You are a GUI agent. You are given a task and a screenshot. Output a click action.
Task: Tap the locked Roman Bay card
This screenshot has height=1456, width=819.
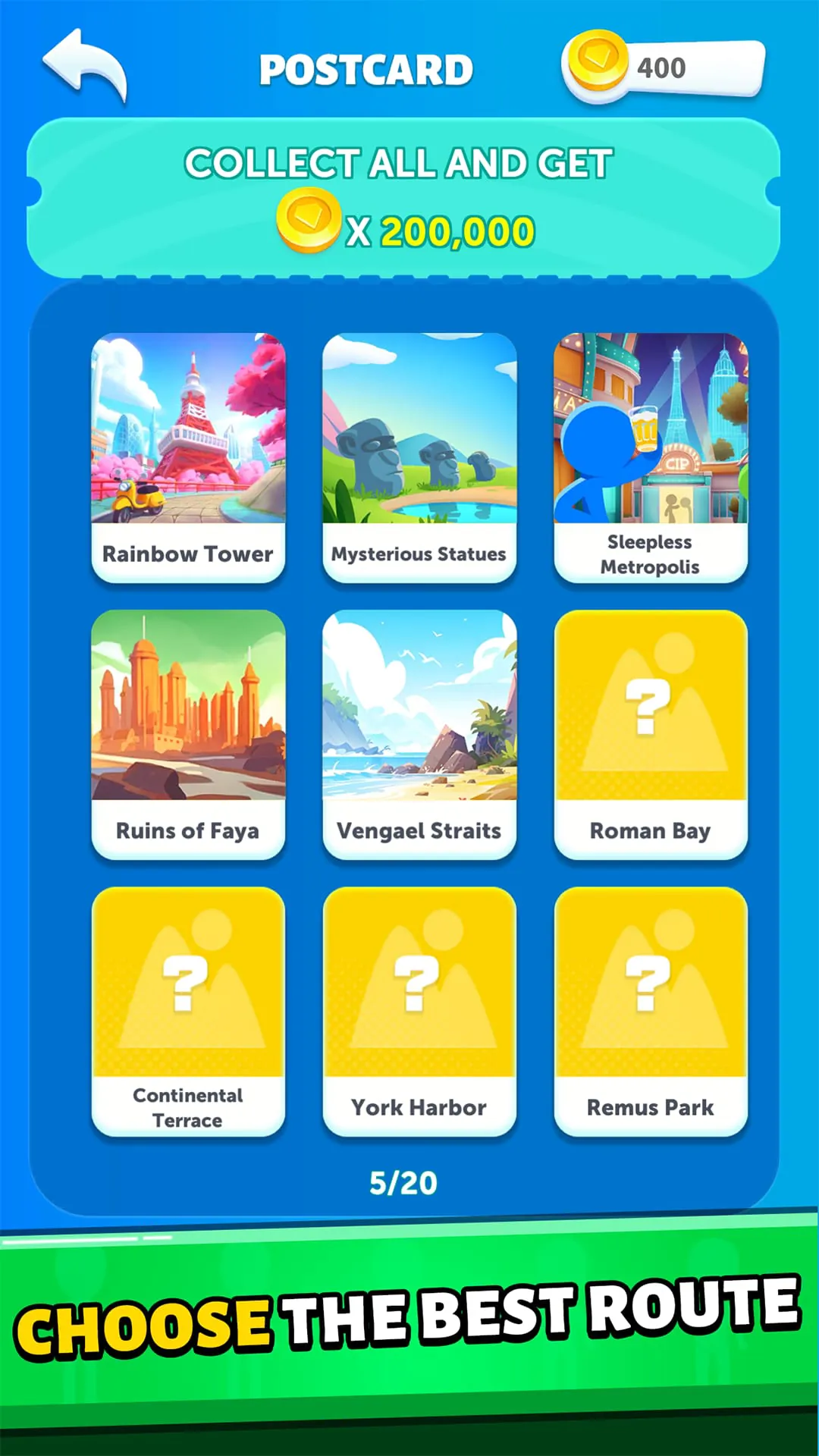pyautogui.click(x=651, y=733)
